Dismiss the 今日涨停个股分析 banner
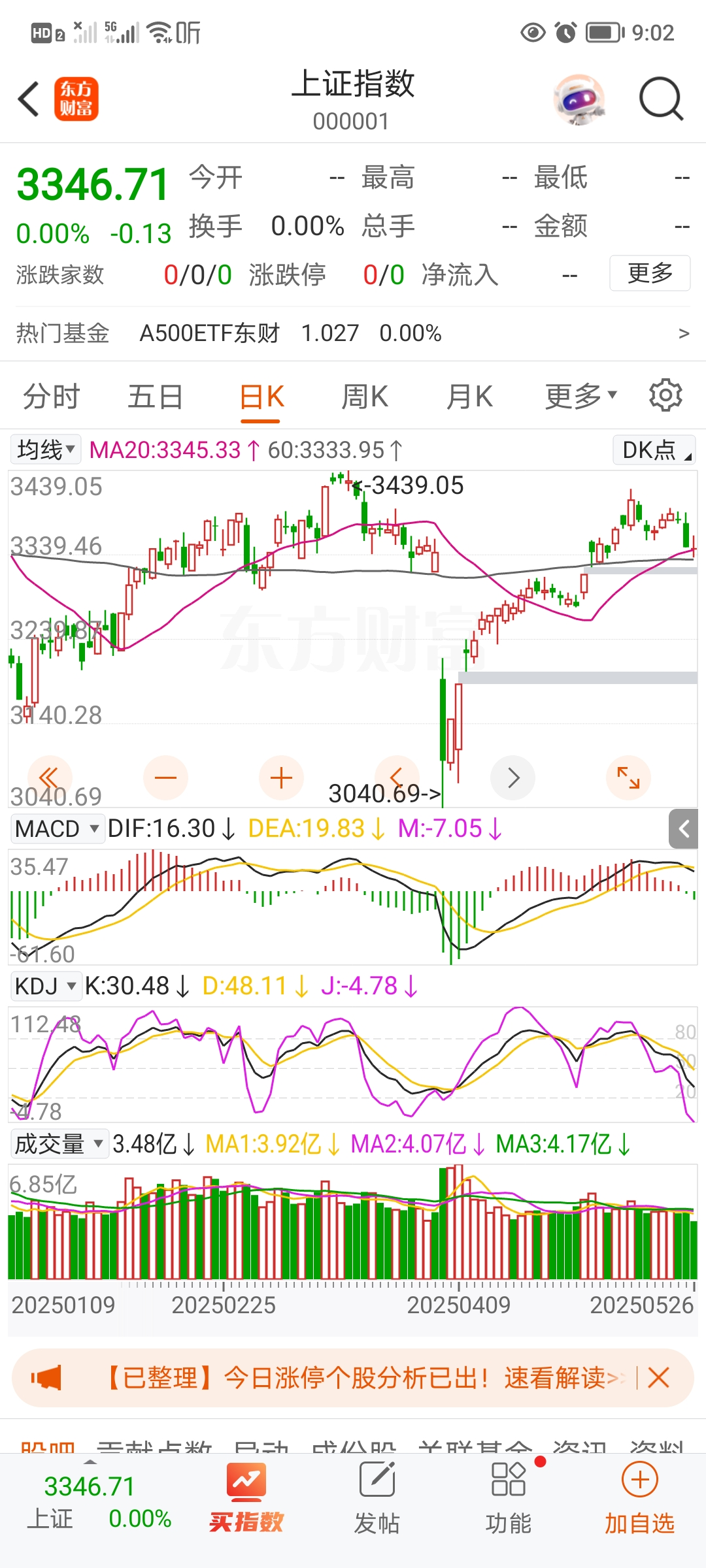Image resolution: width=706 pixels, height=1568 pixels. 658,1378
